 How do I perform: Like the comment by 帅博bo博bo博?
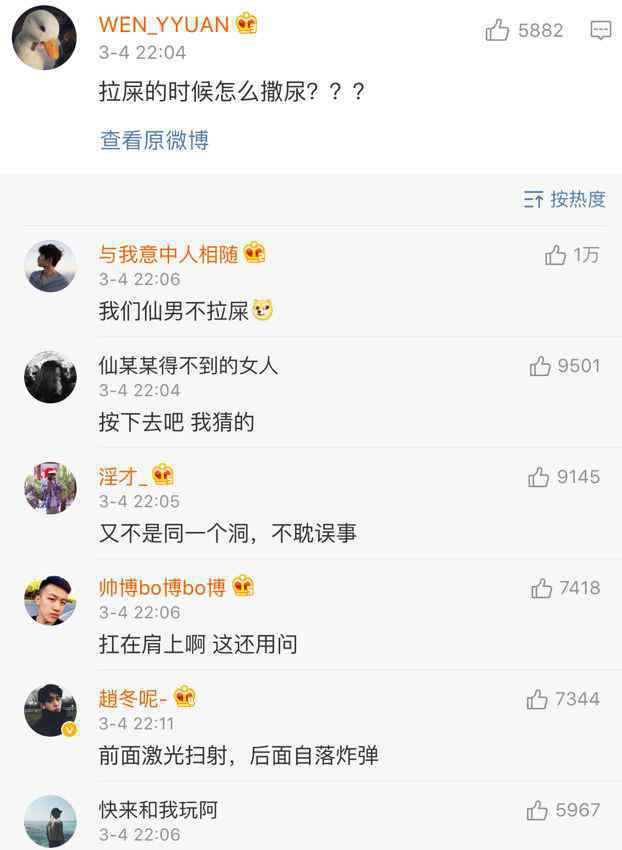[x=541, y=588]
